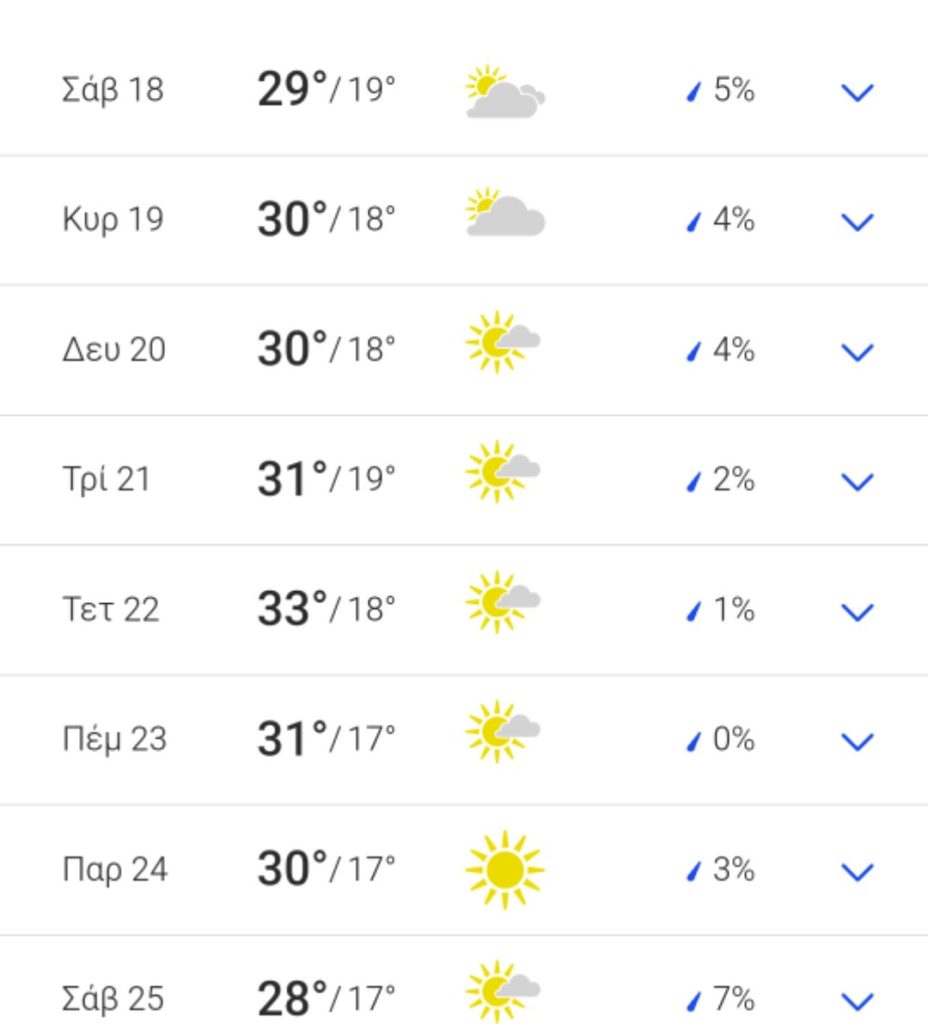Open the Παρ 24 forecast chevron
Image resolution: width=928 pixels, height=1024 pixels.
coord(857,871)
